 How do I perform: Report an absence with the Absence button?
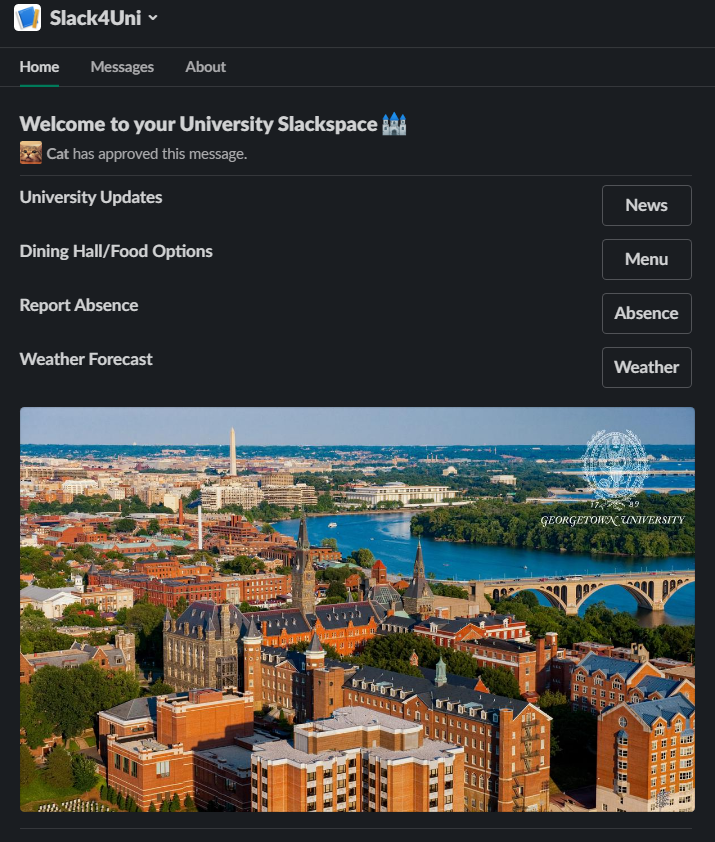646,313
